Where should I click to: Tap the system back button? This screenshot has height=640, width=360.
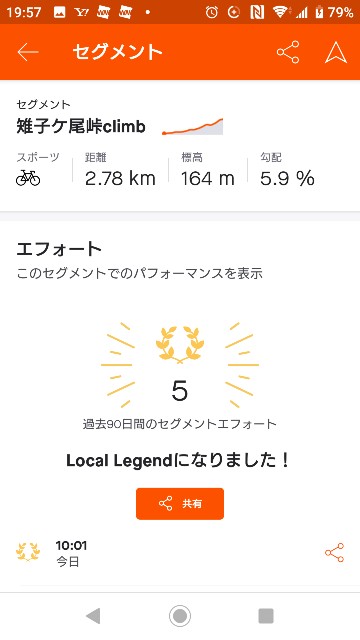(x=93, y=616)
